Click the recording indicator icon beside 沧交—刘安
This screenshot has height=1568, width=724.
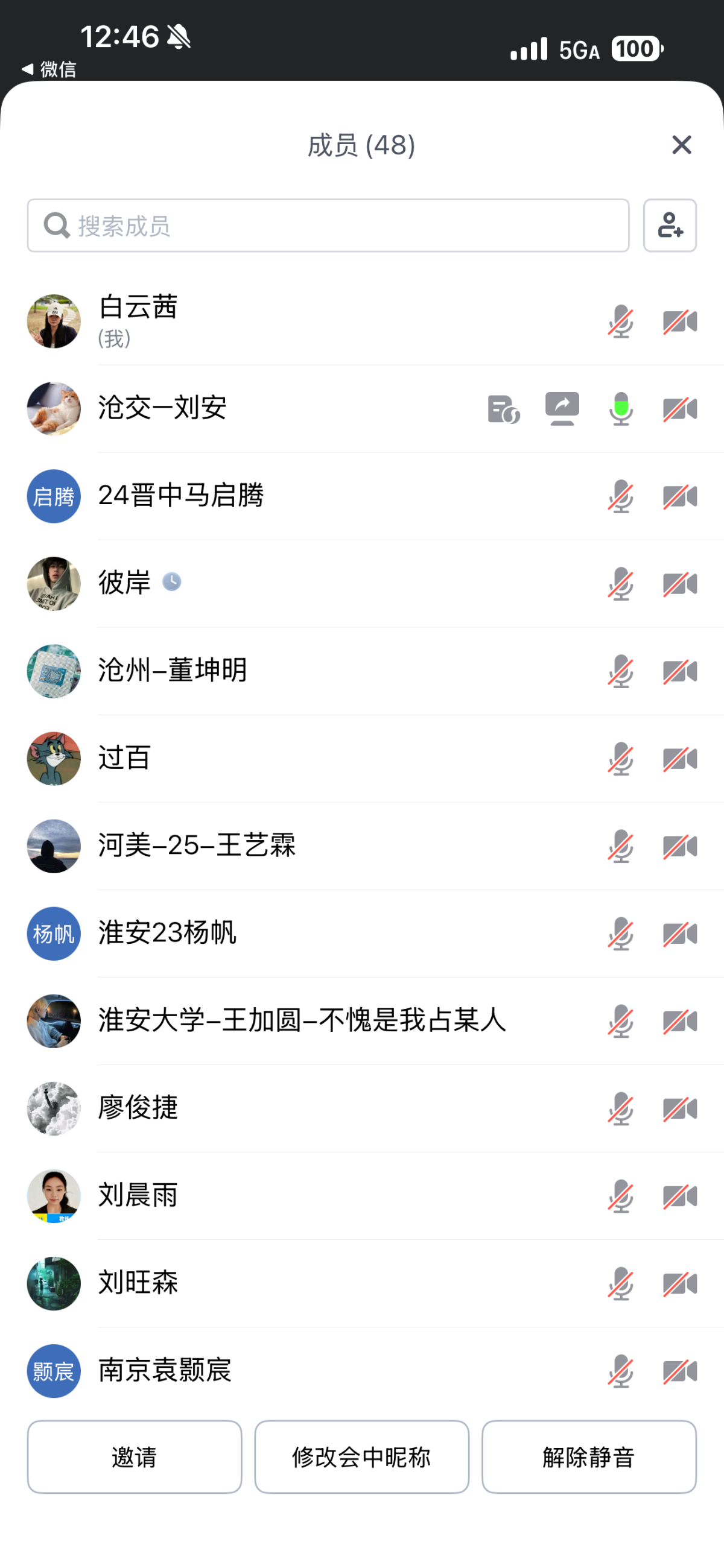[504, 408]
